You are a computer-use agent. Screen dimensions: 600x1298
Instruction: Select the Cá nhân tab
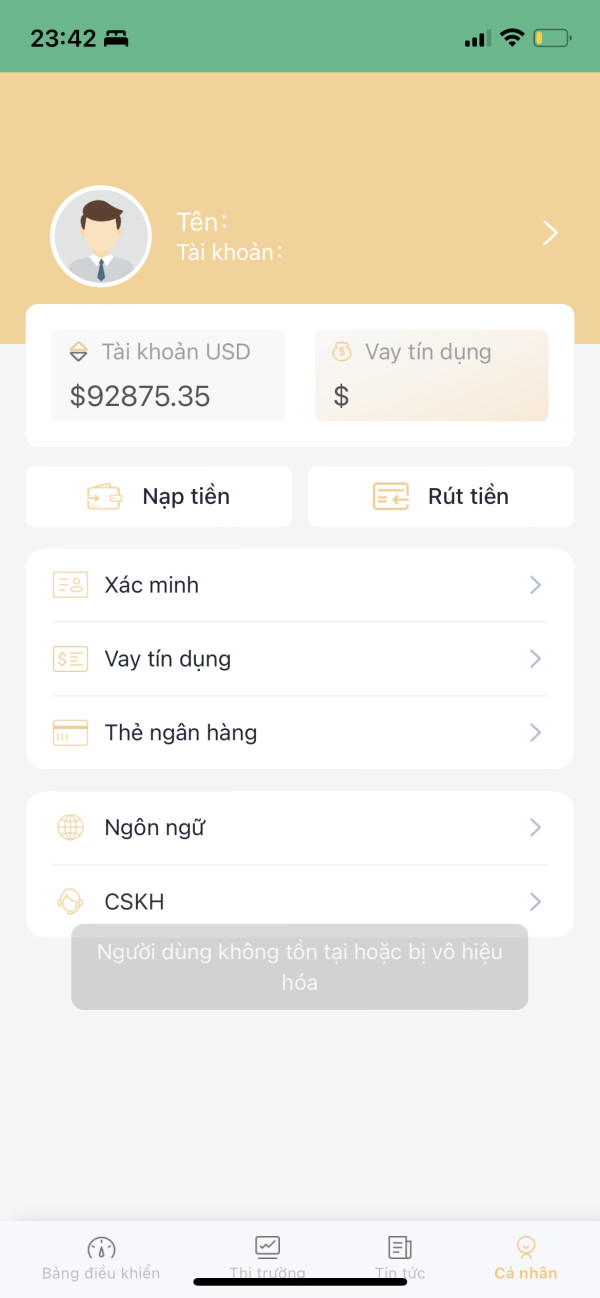[x=526, y=1258]
